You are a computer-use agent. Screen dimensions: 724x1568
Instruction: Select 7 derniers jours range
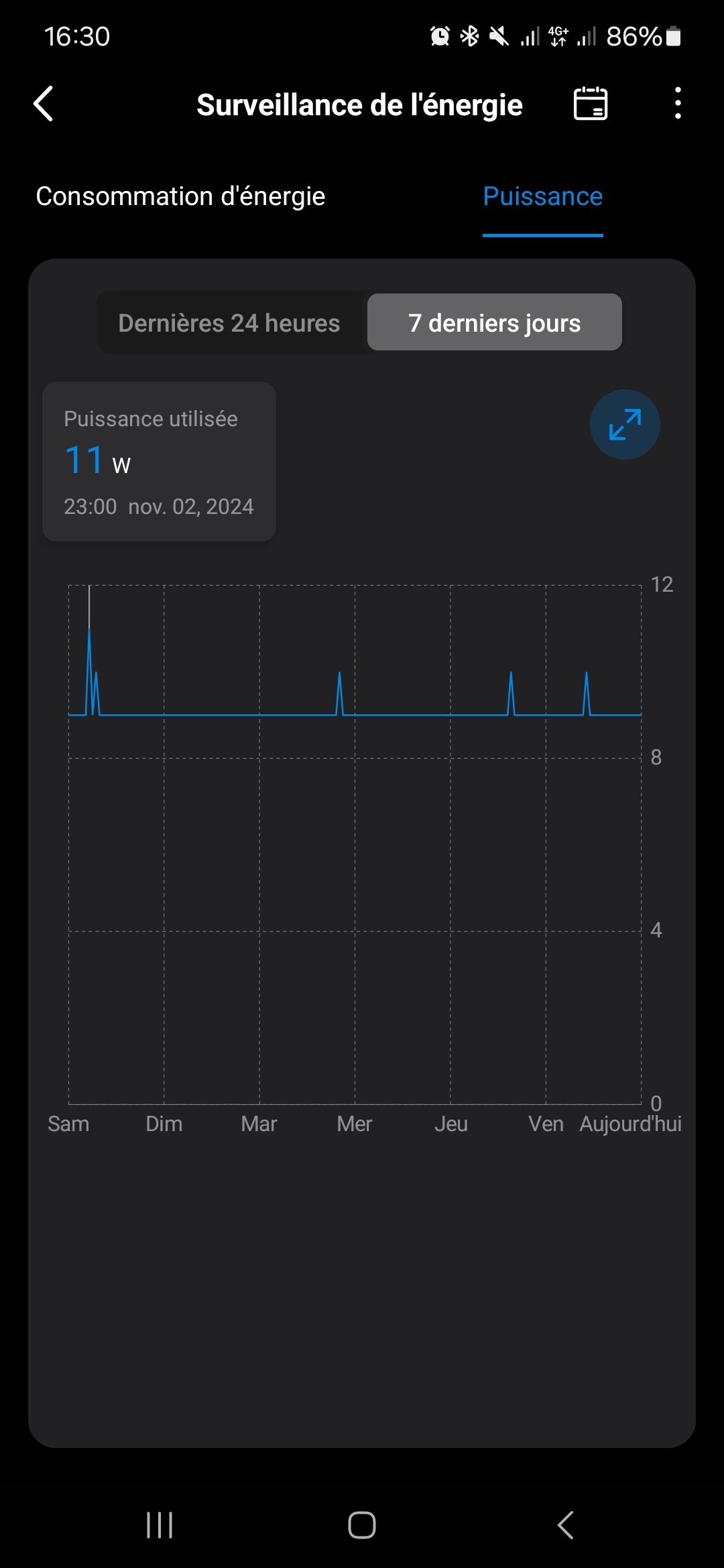495,323
